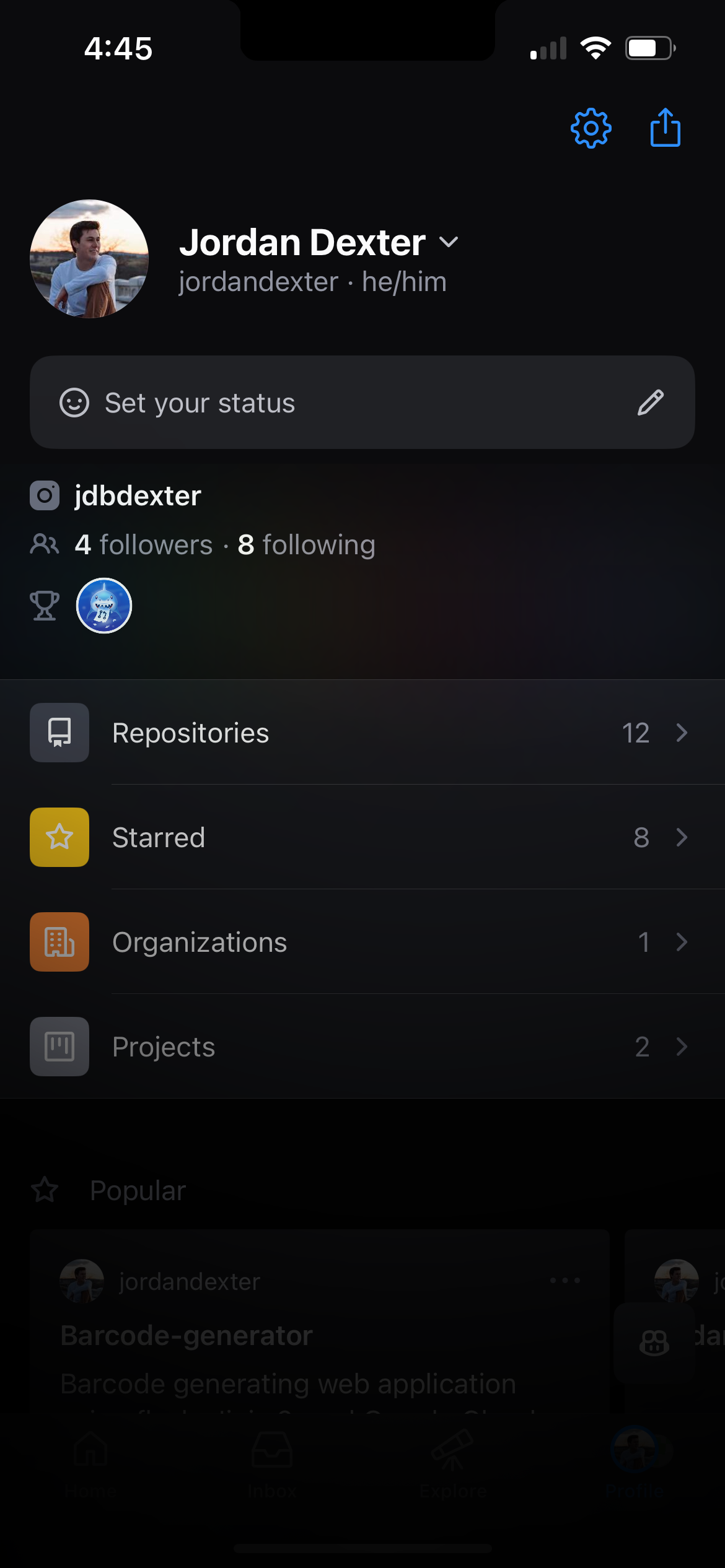The image size is (725, 1568).
Task: Set your status
Action: point(362,403)
